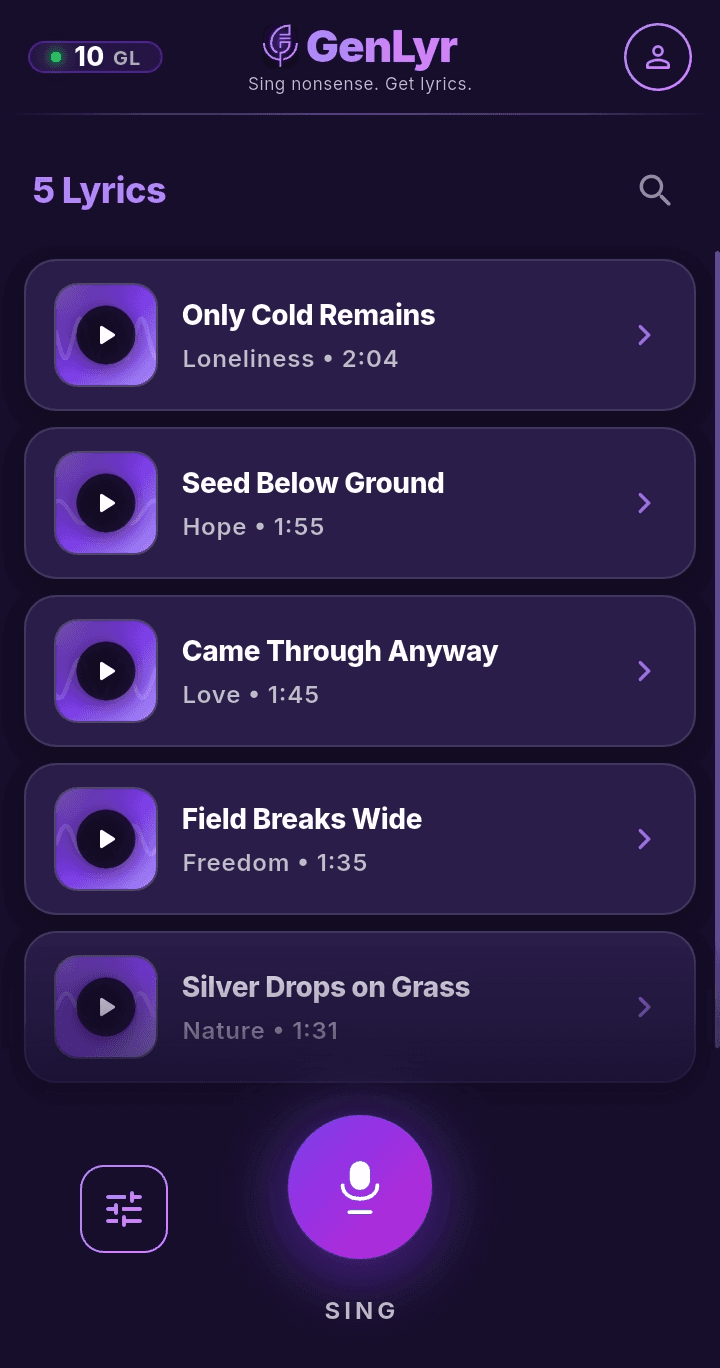The image size is (720, 1368).
Task: Open the tuning settings sliders button
Action: [x=124, y=1209]
